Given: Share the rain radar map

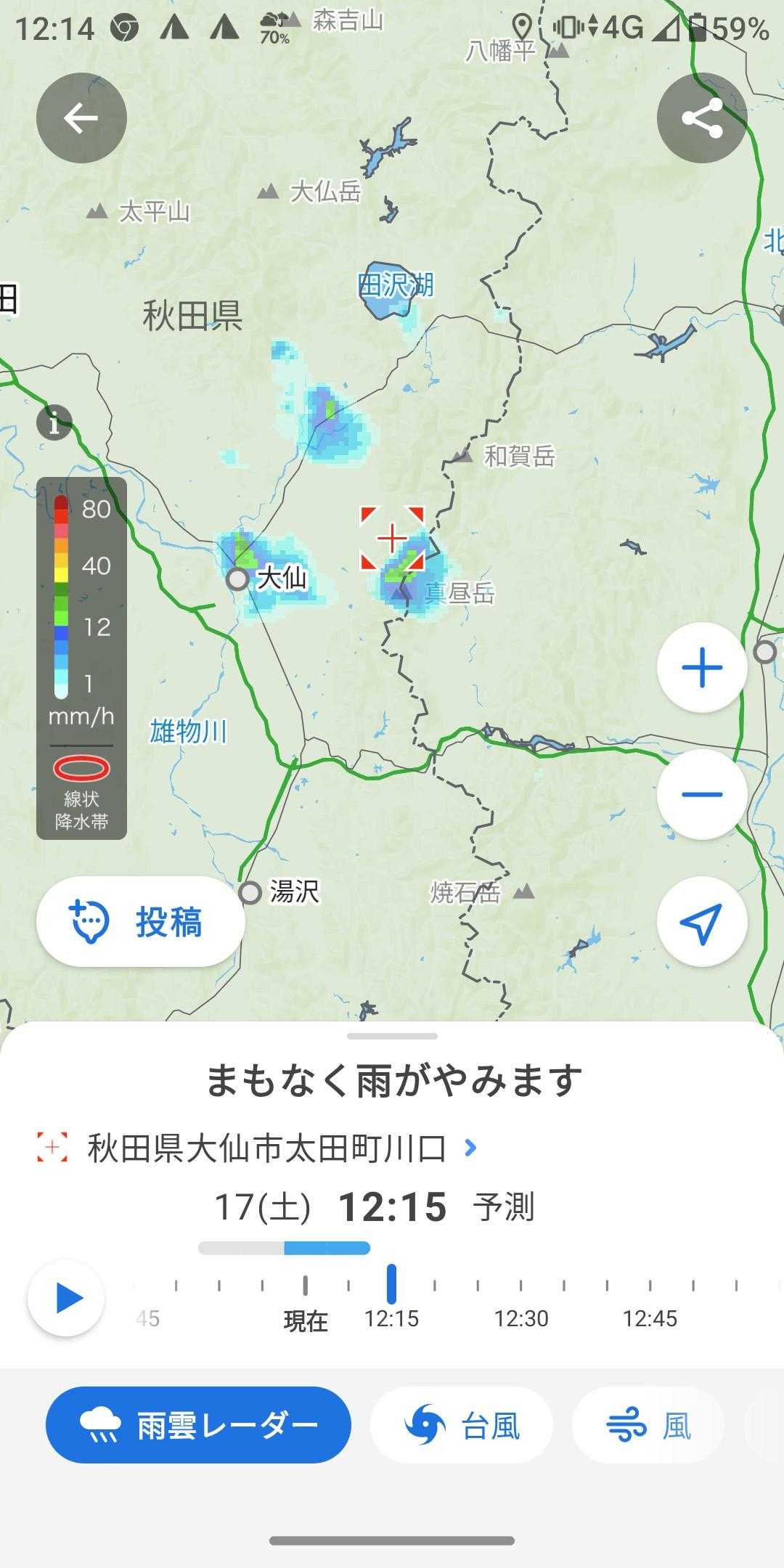Looking at the screenshot, I should pos(701,118).
